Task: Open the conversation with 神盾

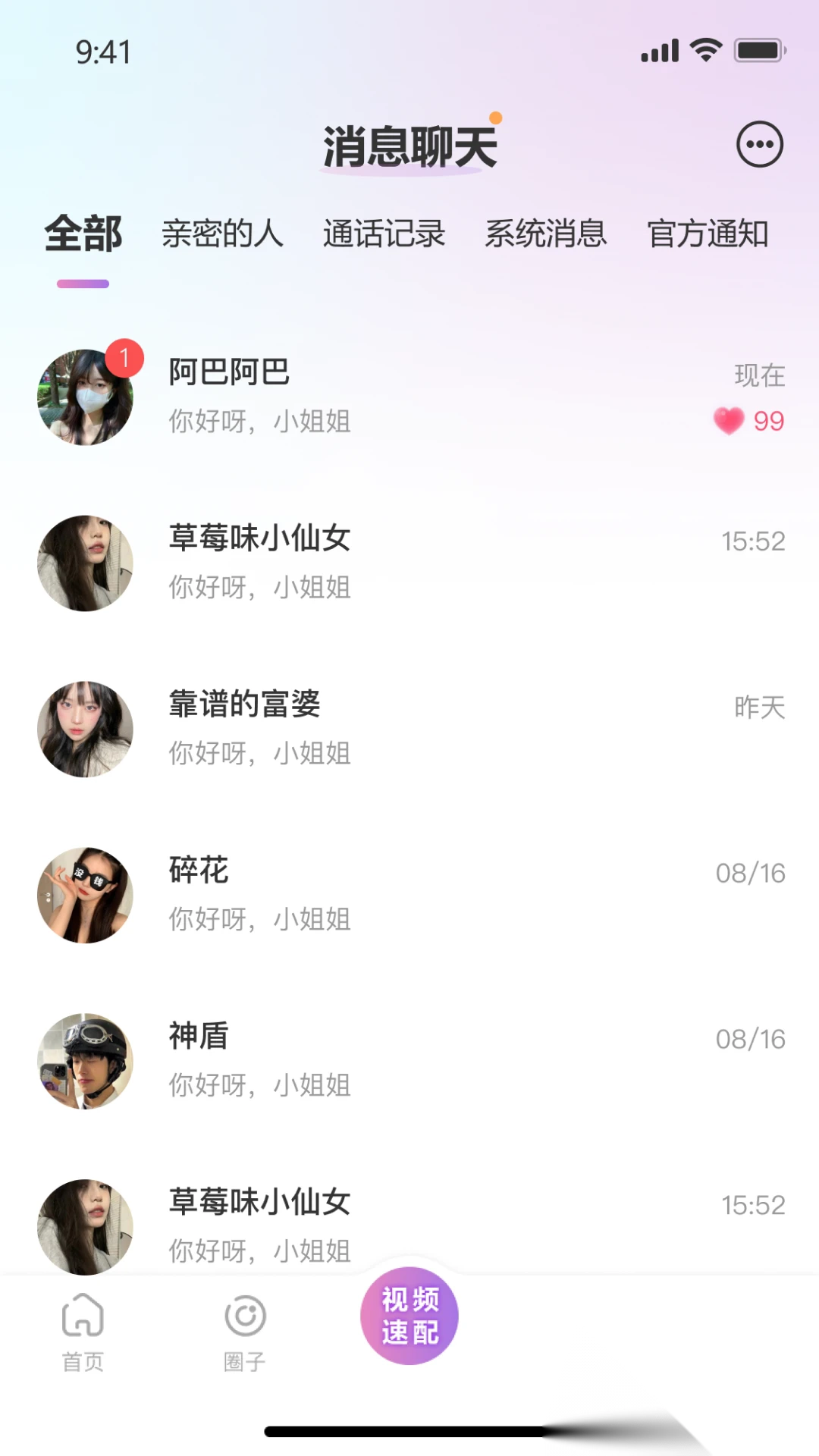Action: (409, 1061)
